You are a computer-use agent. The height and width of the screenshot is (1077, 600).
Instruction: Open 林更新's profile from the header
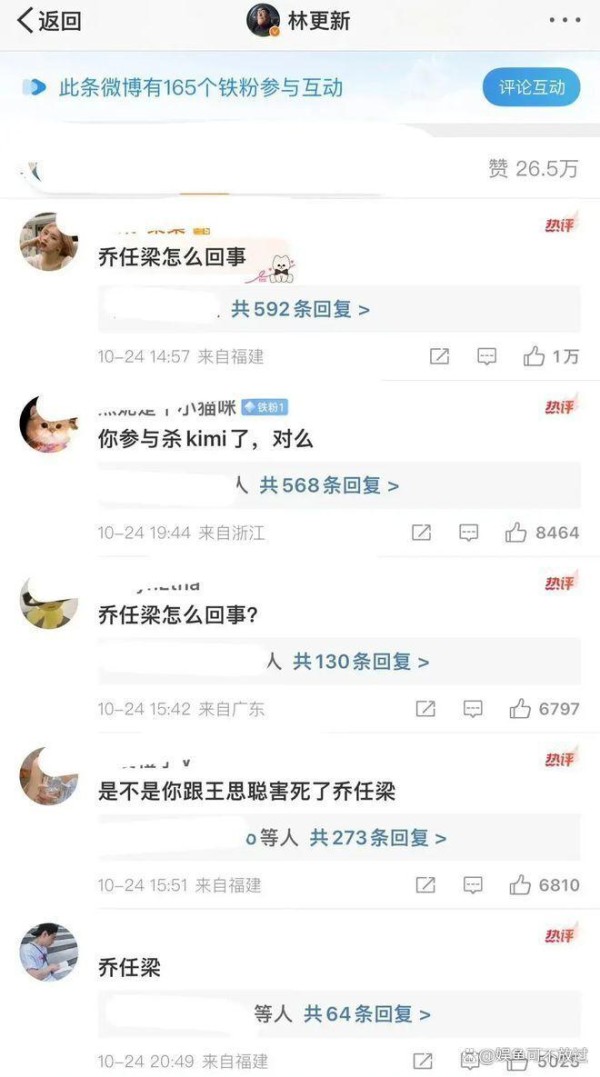coord(299,21)
